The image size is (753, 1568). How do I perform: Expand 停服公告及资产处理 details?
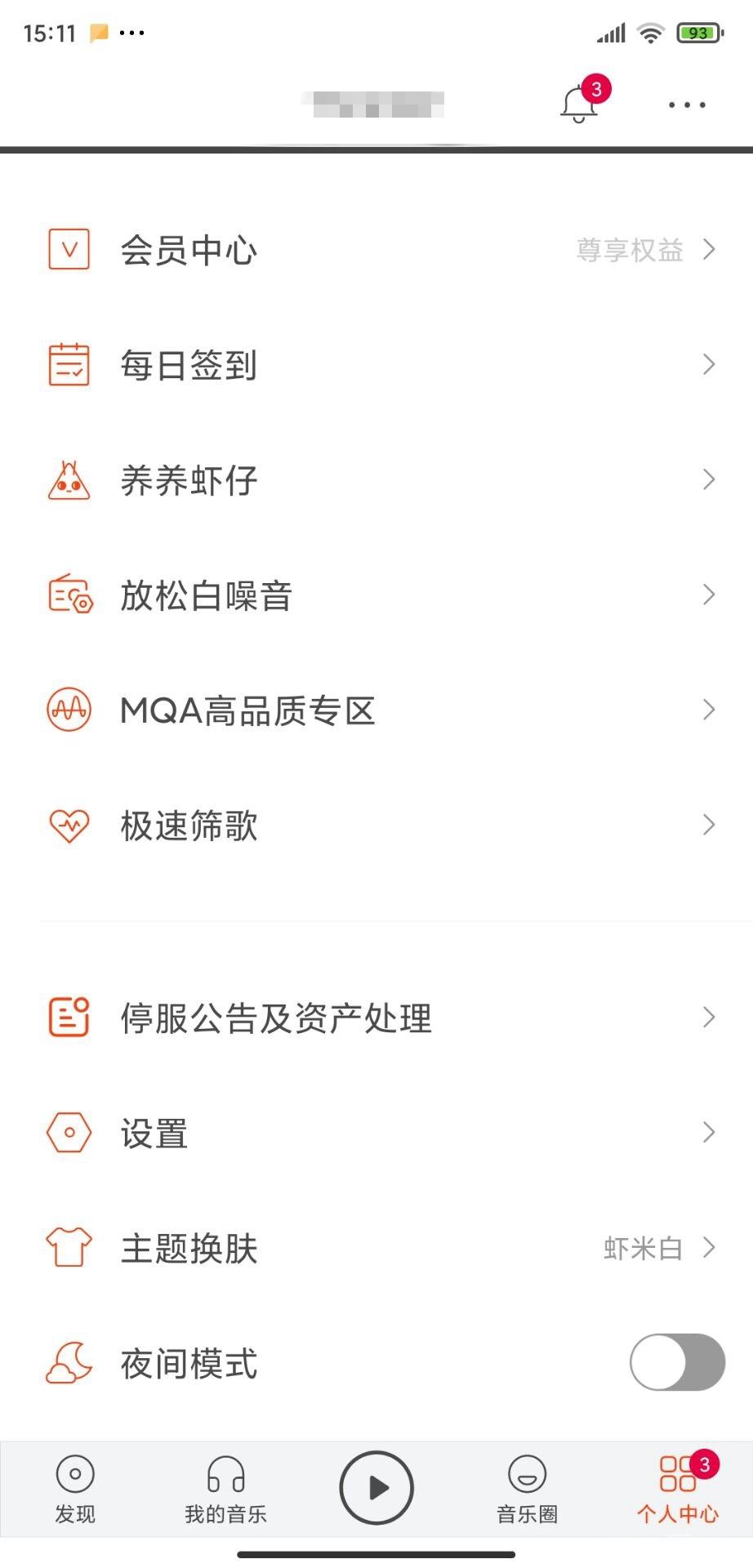[x=707, y=1018]
